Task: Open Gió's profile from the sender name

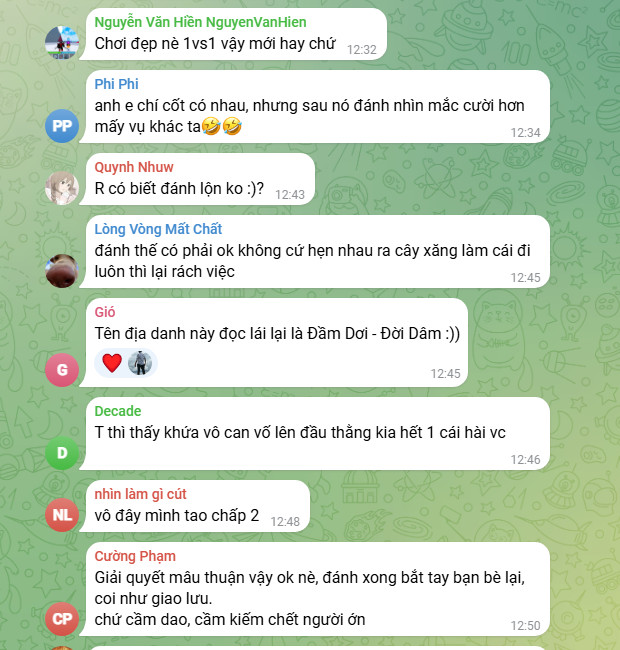Action: 104,312
